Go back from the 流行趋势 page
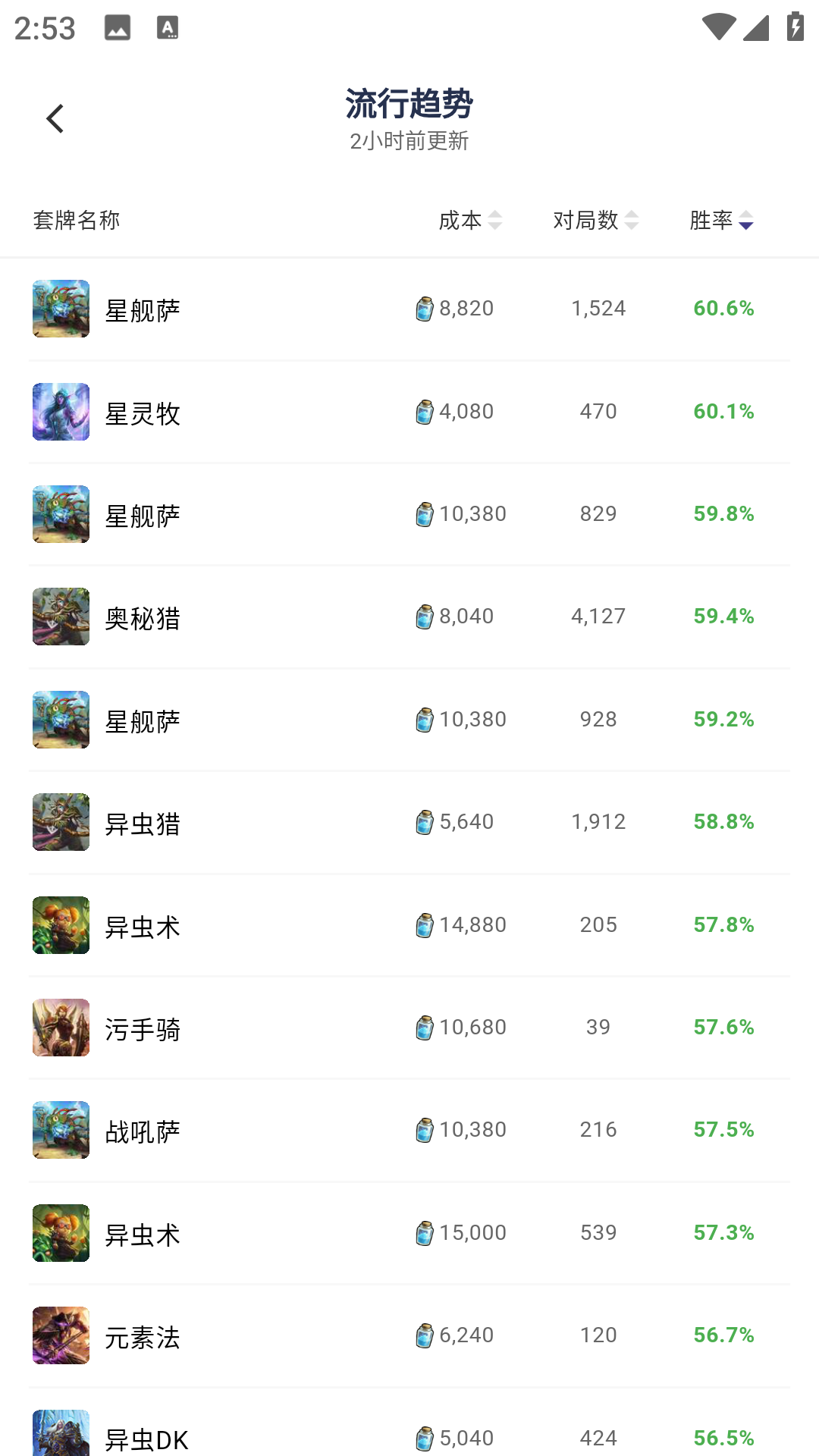Viewport: 819px width, 1456px height. pyautogui.click(x=55, y=118)
